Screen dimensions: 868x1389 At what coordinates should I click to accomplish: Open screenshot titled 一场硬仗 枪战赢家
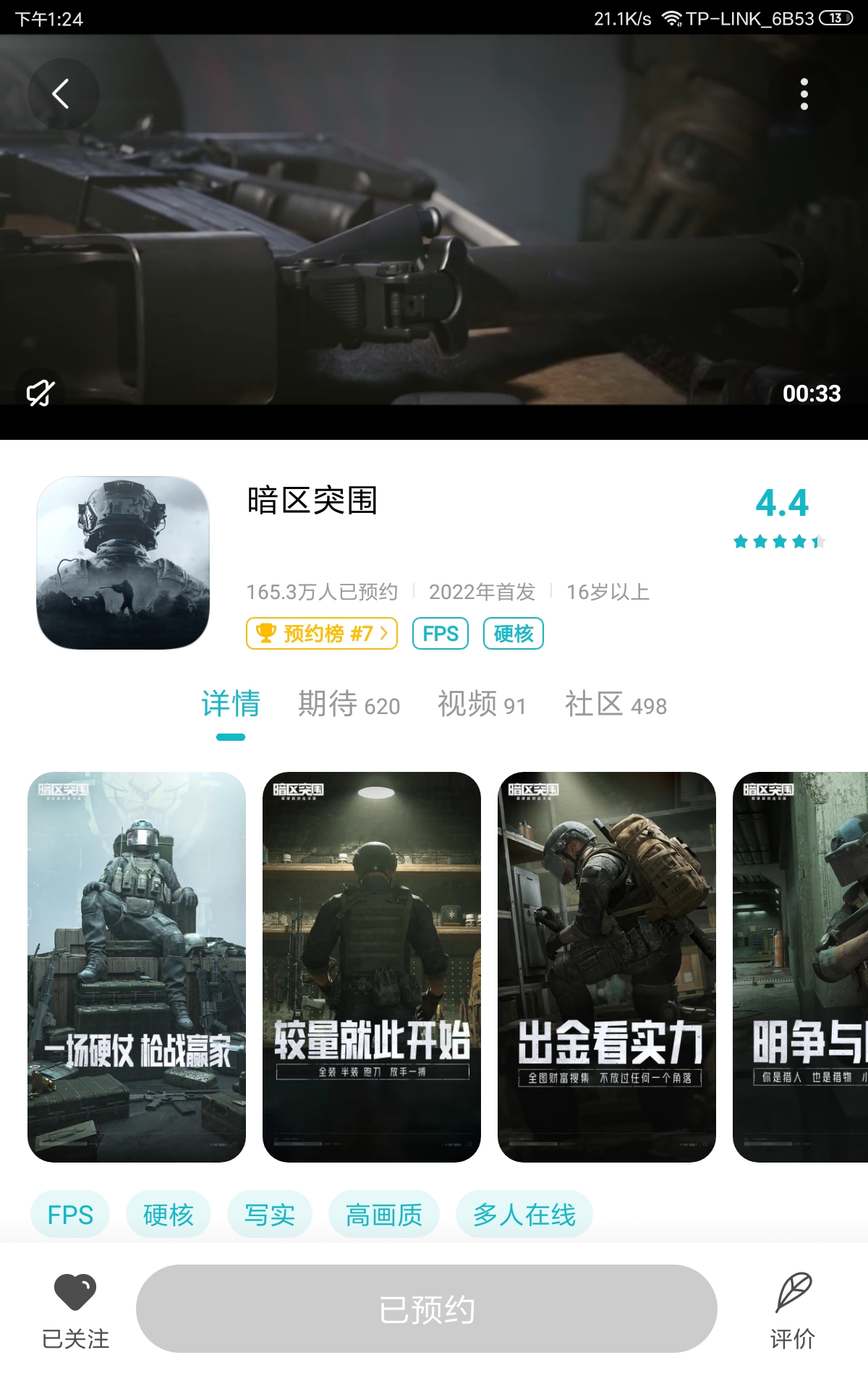point(137,967)
